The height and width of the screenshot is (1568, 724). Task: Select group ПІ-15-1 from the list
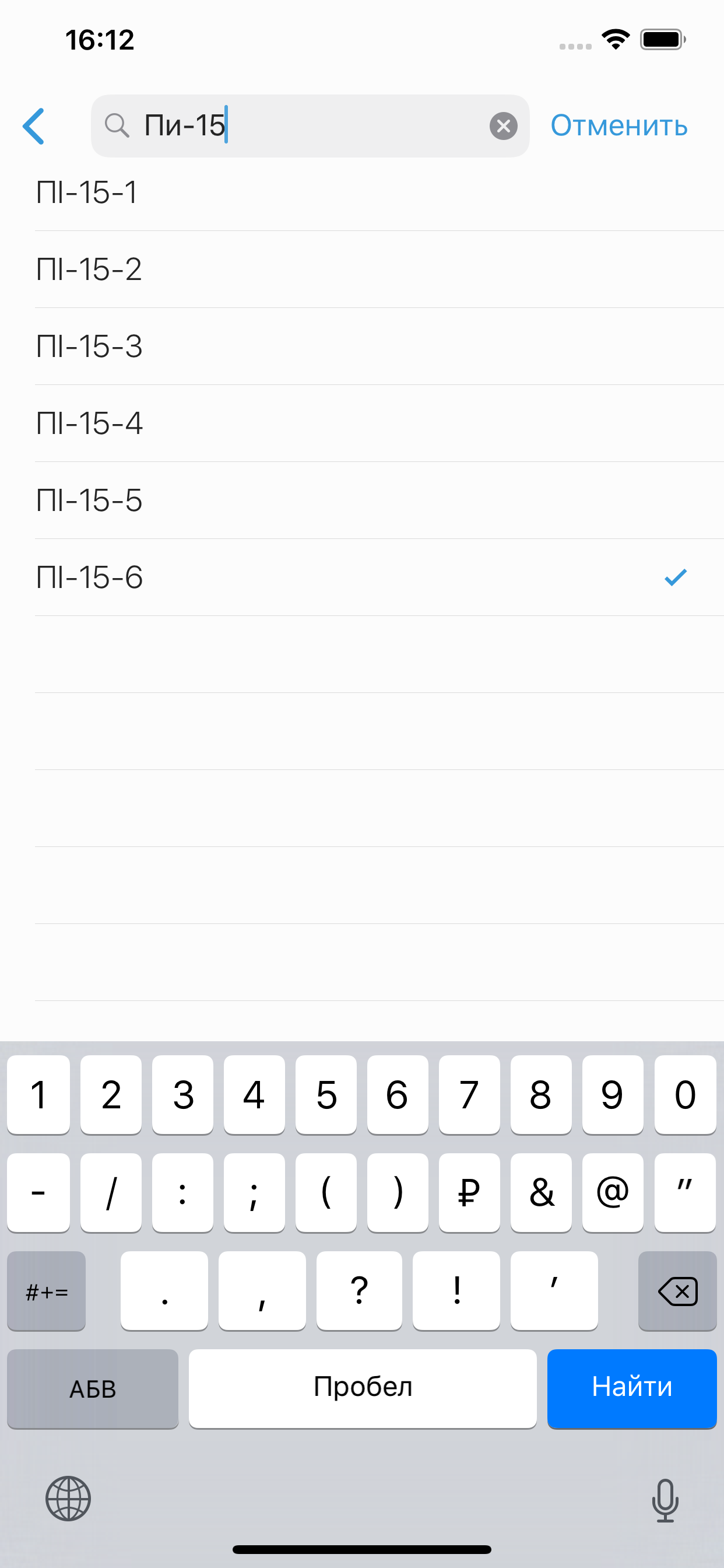pos(362,191)
